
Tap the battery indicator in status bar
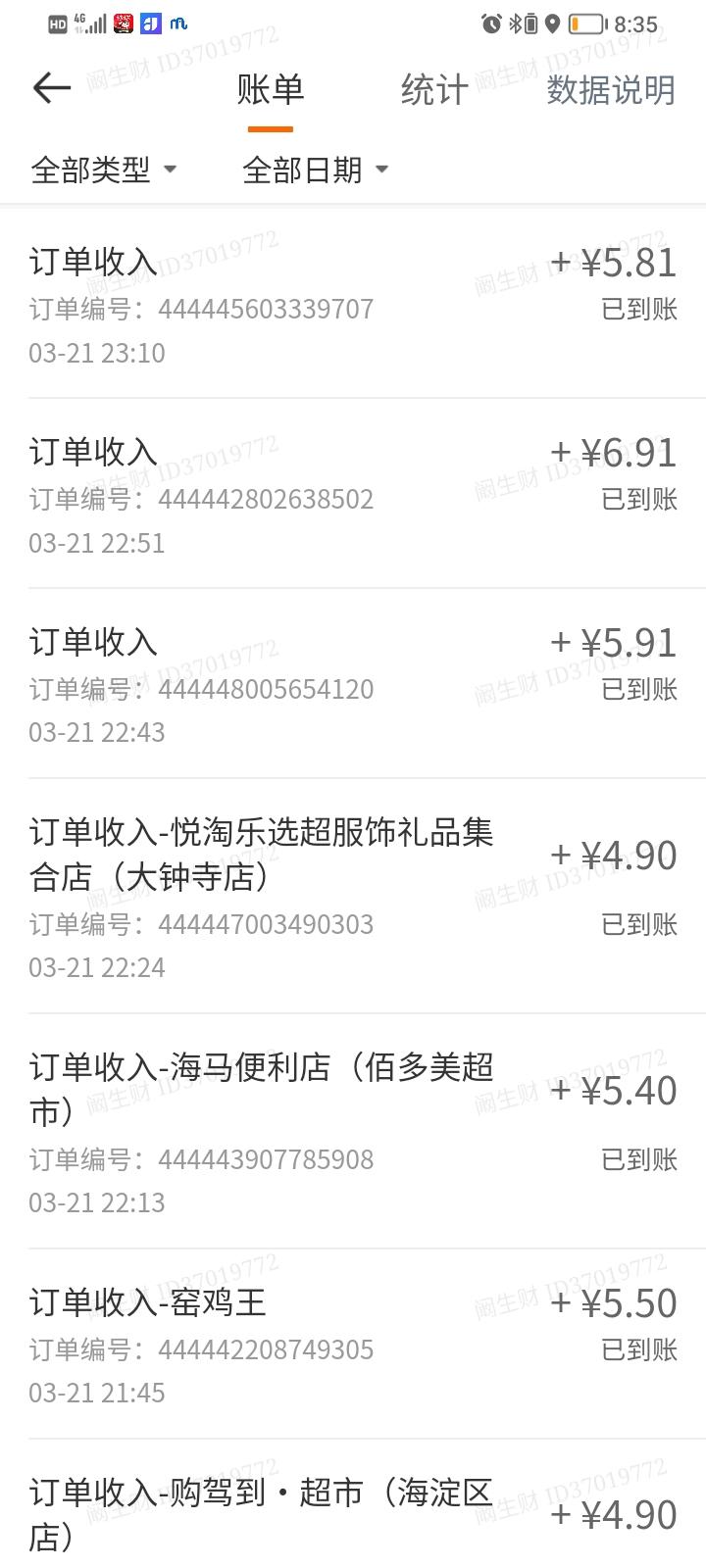pos(588,24)
